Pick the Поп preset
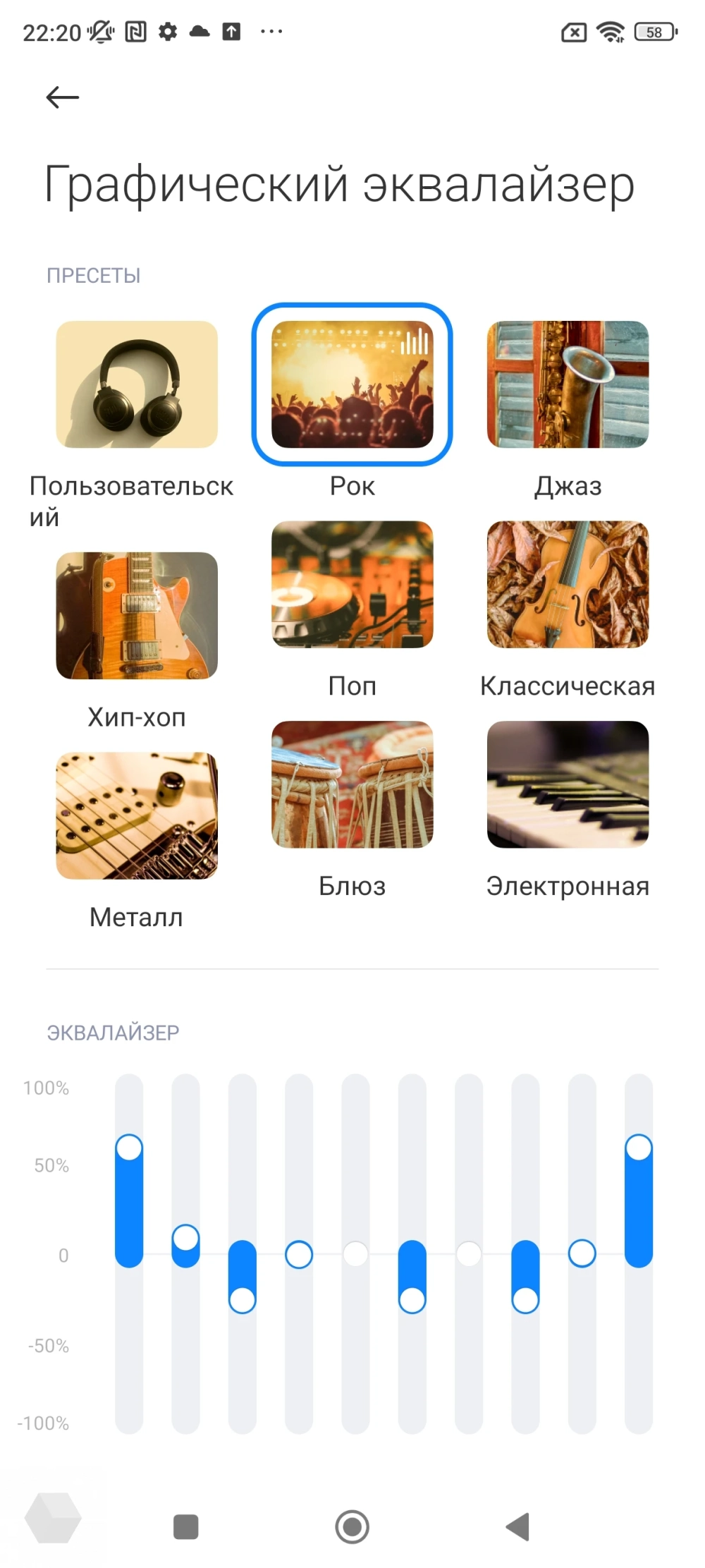The height and width of the screenshot is (1568, 705). 352,585
